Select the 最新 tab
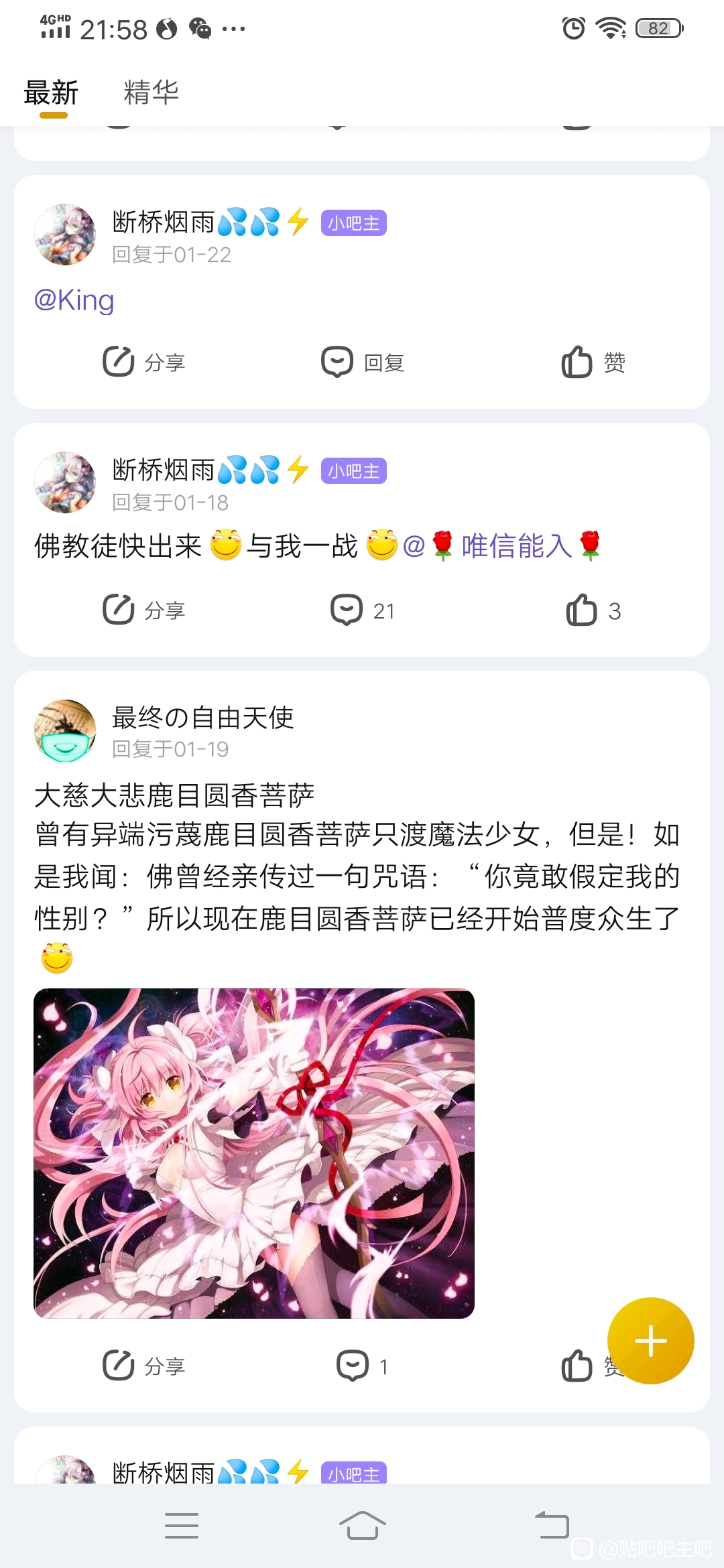Screen dimensions: 724x1568 (x=52, y=92)
